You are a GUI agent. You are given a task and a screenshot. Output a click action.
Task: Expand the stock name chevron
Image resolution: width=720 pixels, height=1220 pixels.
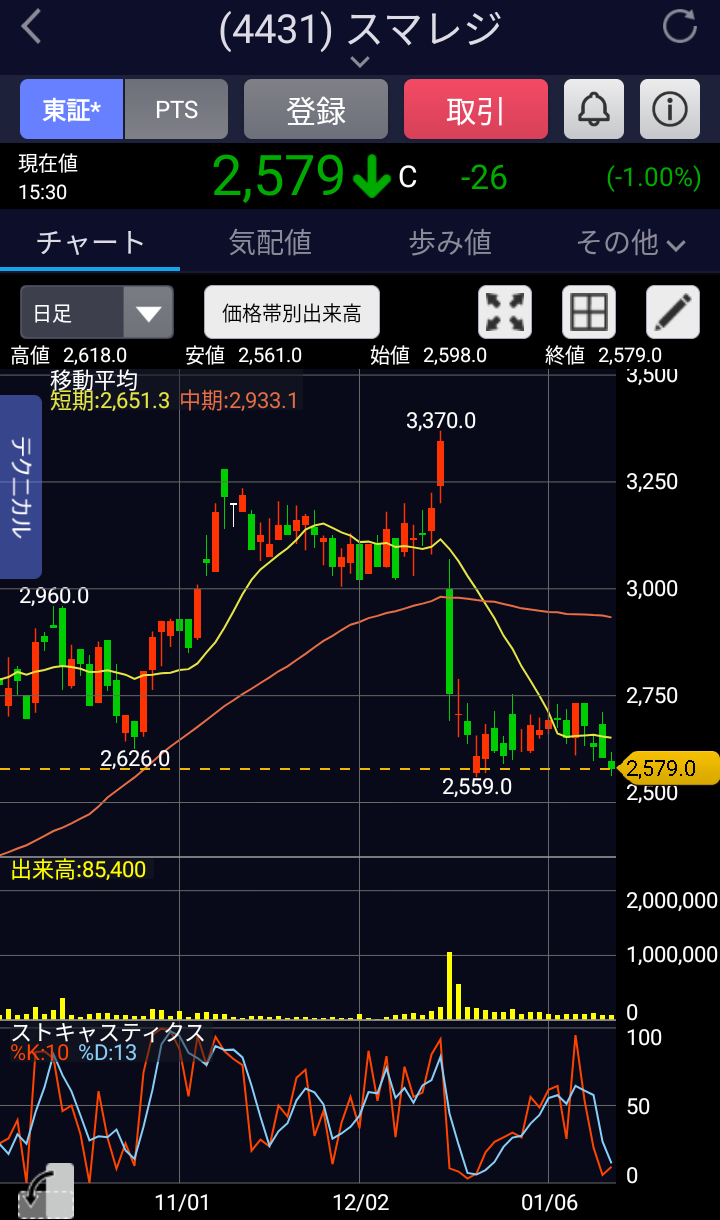[360, 62]
